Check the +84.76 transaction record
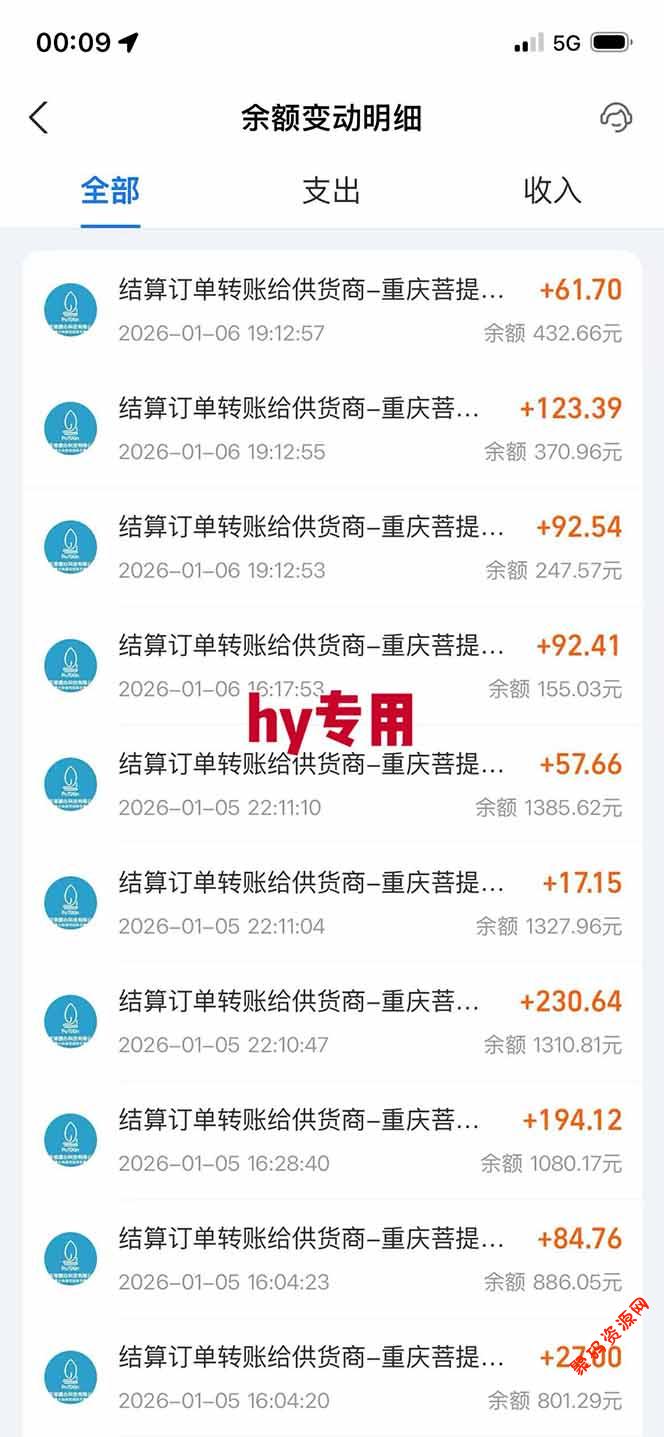This screenshot has height=1437, width=664. click(332, 1259)
